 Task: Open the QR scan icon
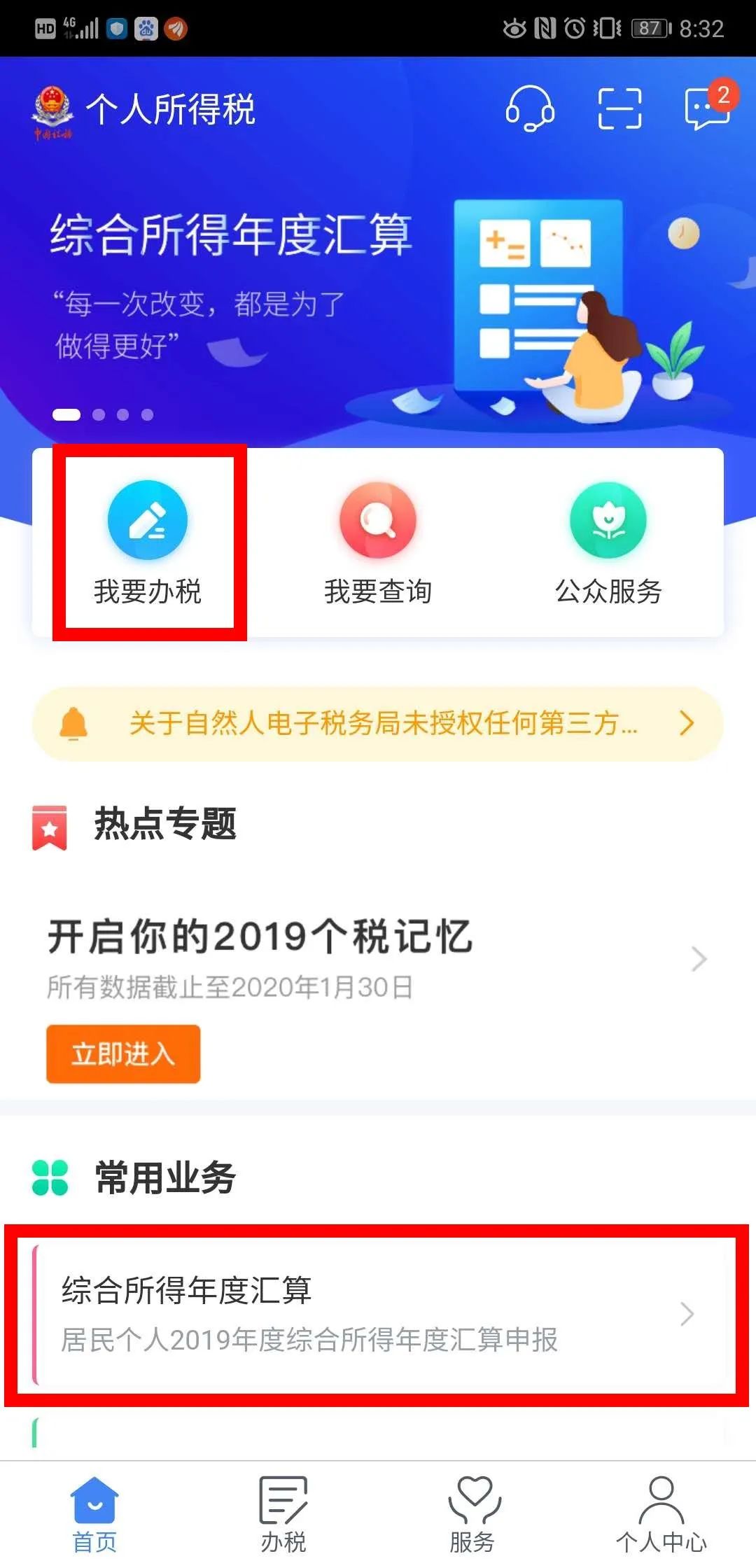619,108
